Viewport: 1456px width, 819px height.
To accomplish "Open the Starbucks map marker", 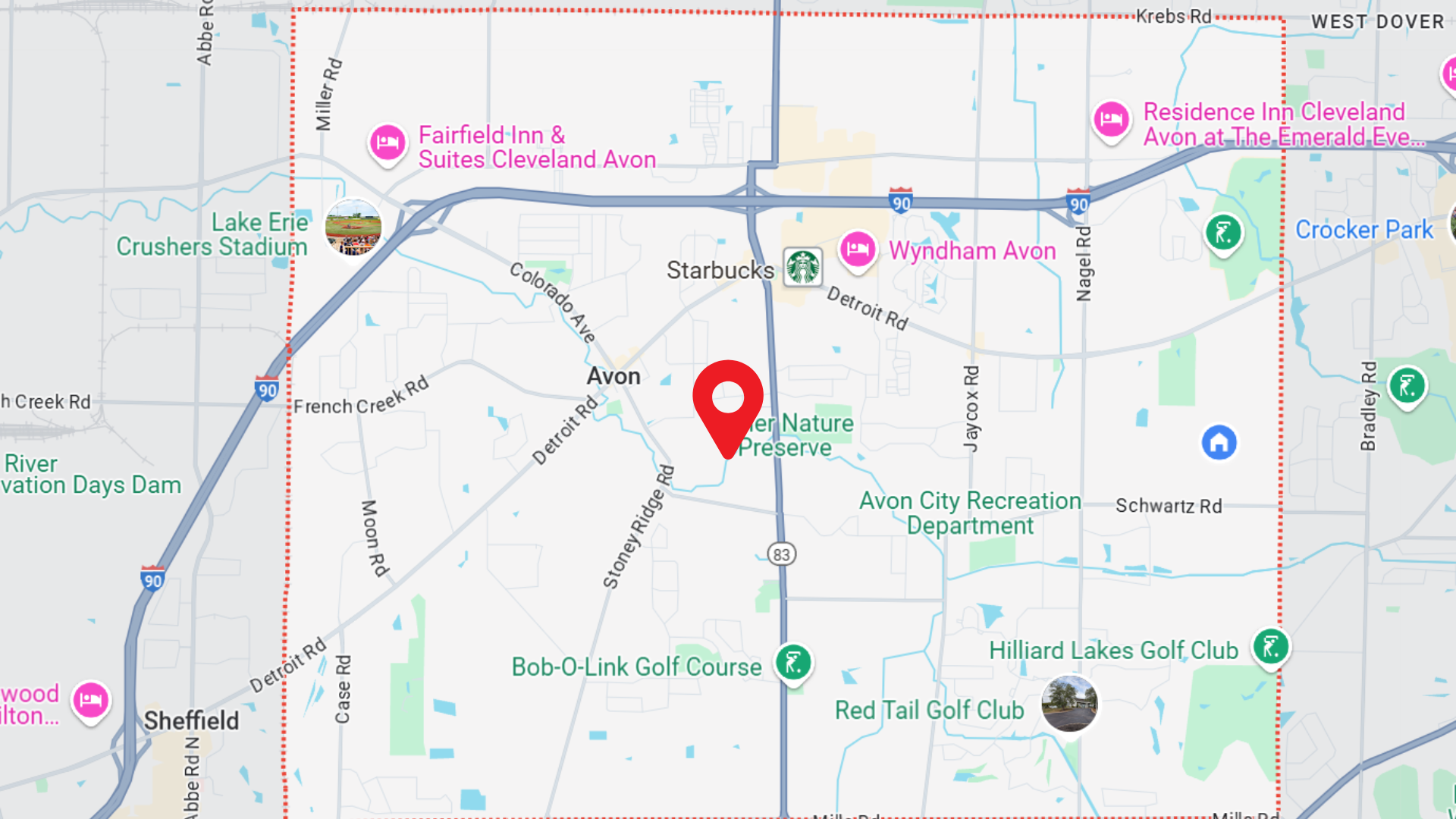I will click(803, 267).
